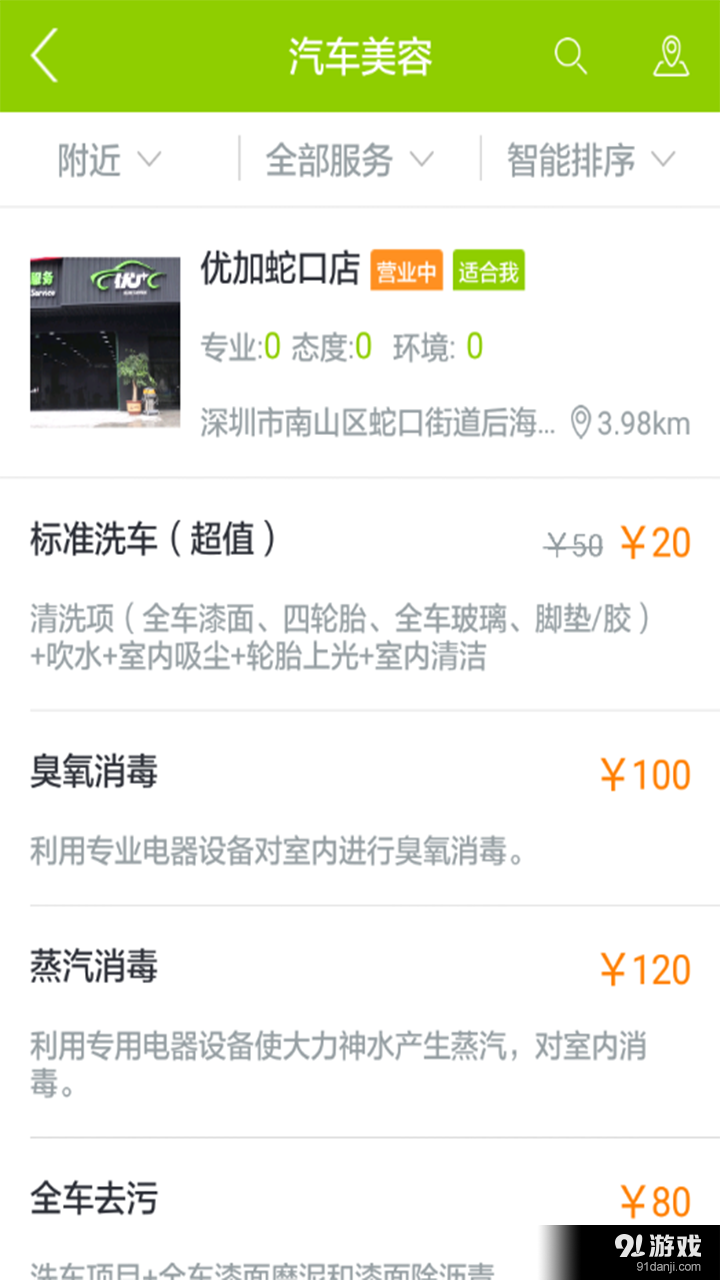The height and width of the screenshot is (1280, 720).
Task: Tap the ¥100 price for 臭氧消毒
Action: pos(645,772)
